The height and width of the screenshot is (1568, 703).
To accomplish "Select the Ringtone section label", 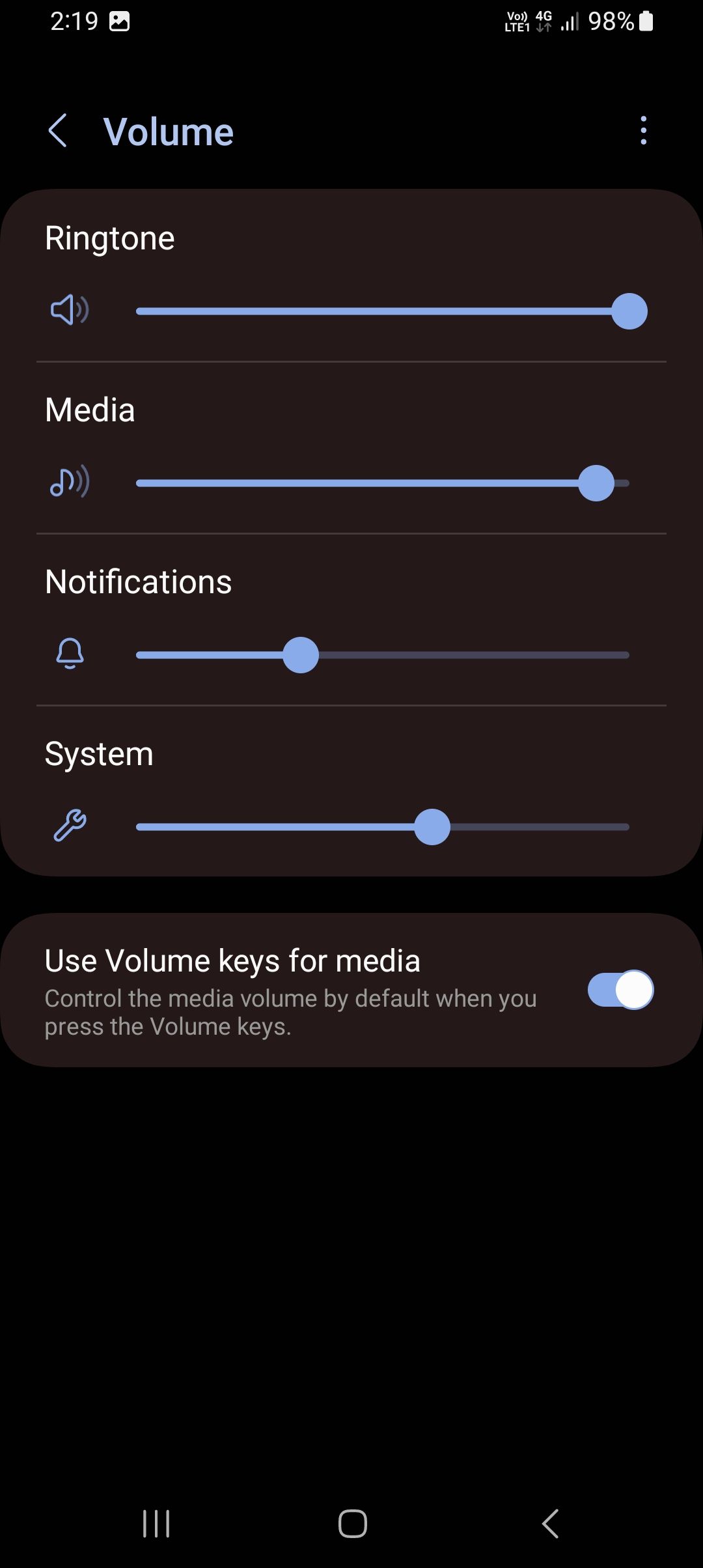I will [x=109, y=237].
